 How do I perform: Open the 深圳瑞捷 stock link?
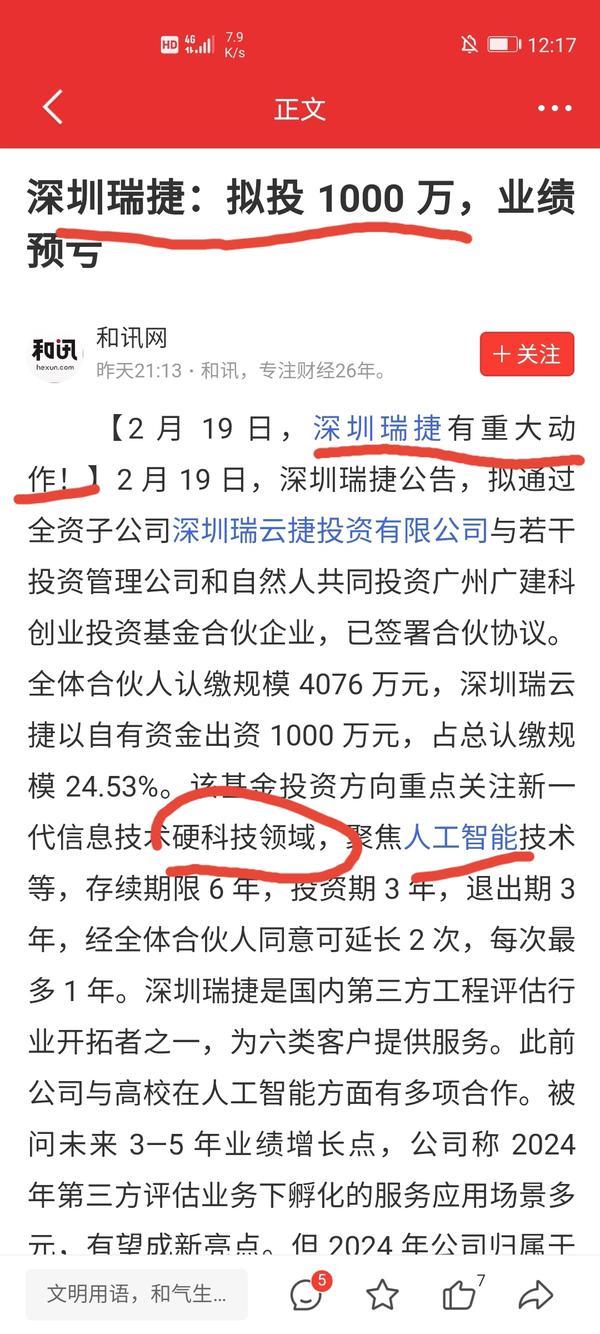coord(377,429)
